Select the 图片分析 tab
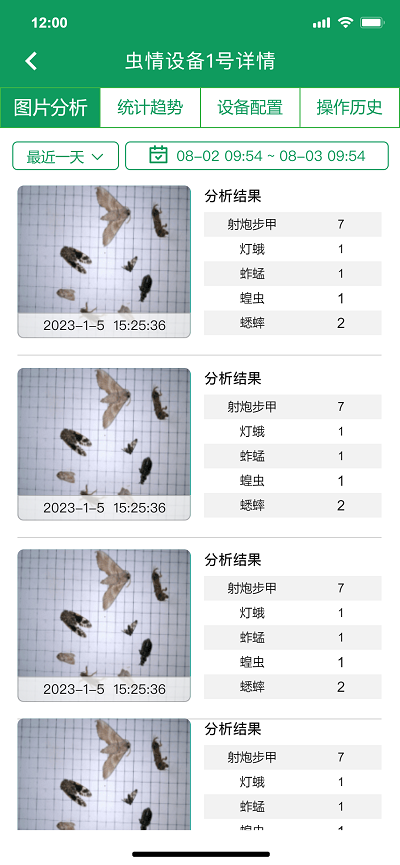Screen dimensions: 400x865 pyautogui.click(x=50, y=108)
